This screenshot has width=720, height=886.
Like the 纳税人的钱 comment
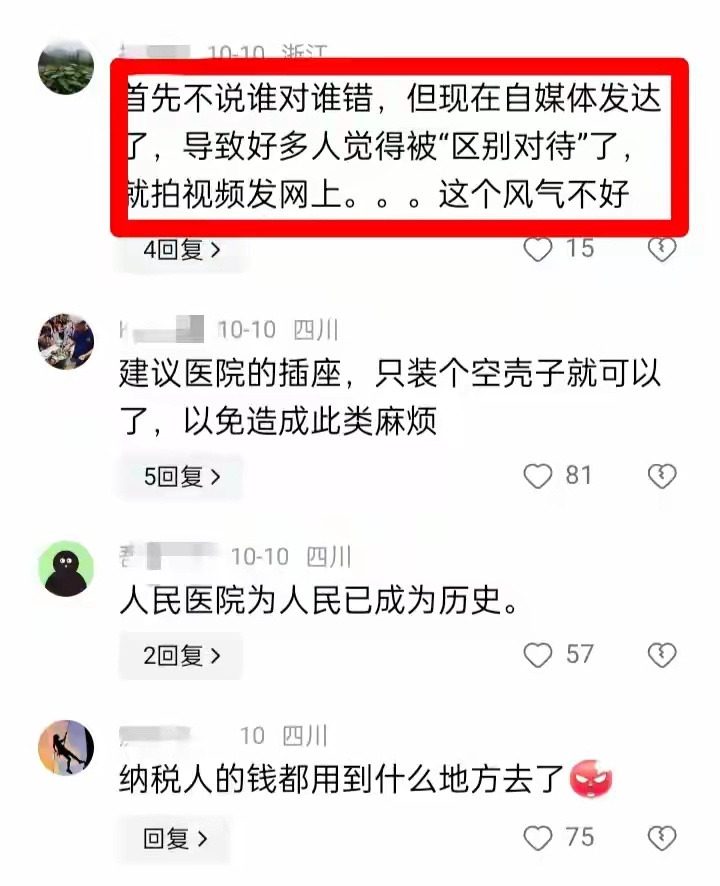pyautogui.click(x=538, y=837)
